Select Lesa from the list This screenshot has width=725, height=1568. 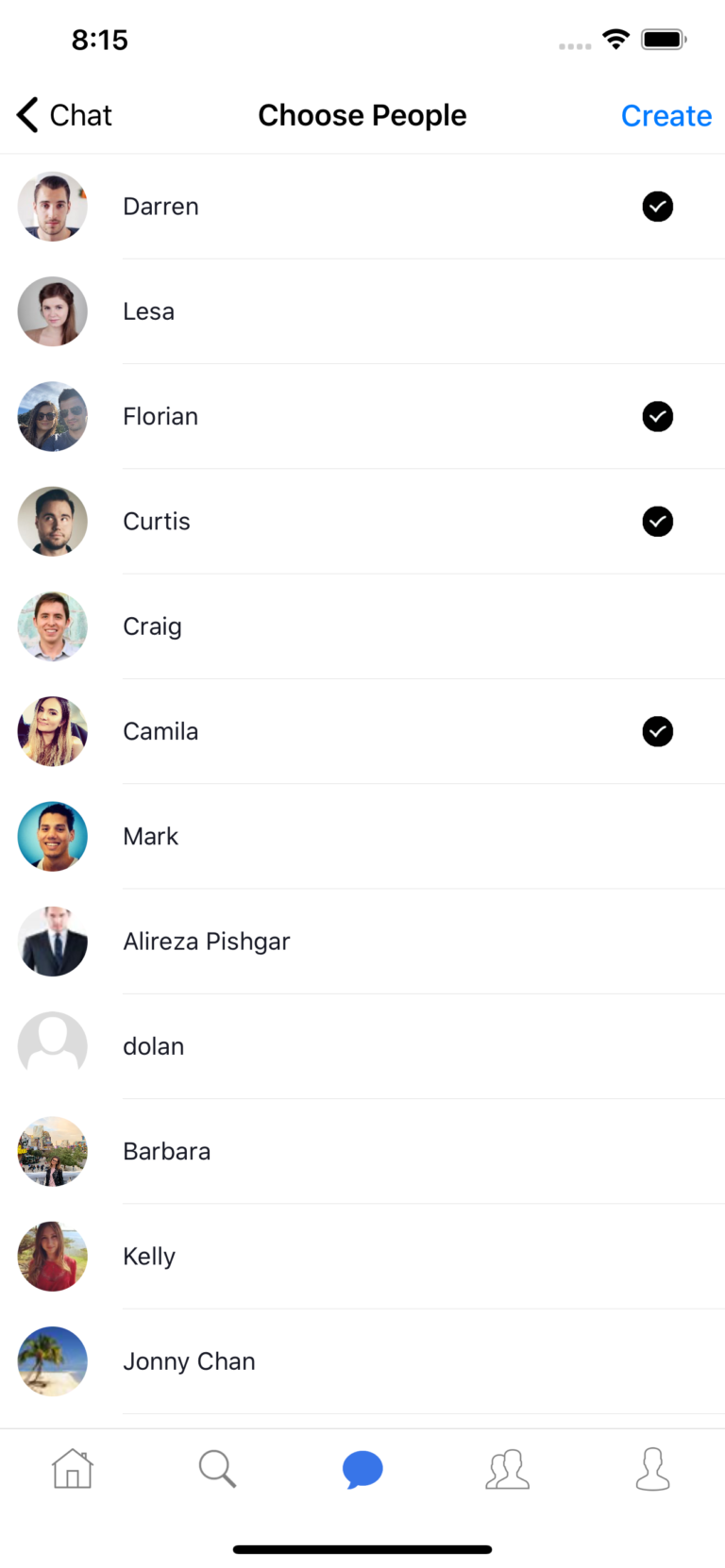tap(362, 311)
